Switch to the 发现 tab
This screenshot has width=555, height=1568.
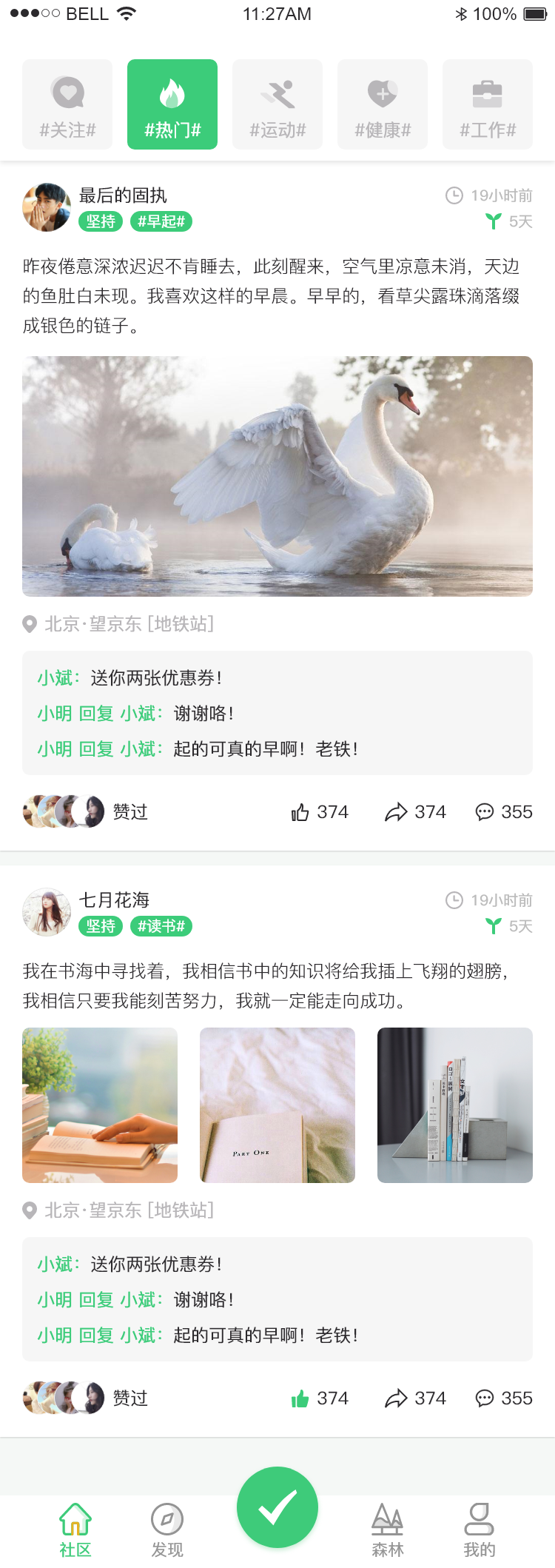tap(167, 1530)
